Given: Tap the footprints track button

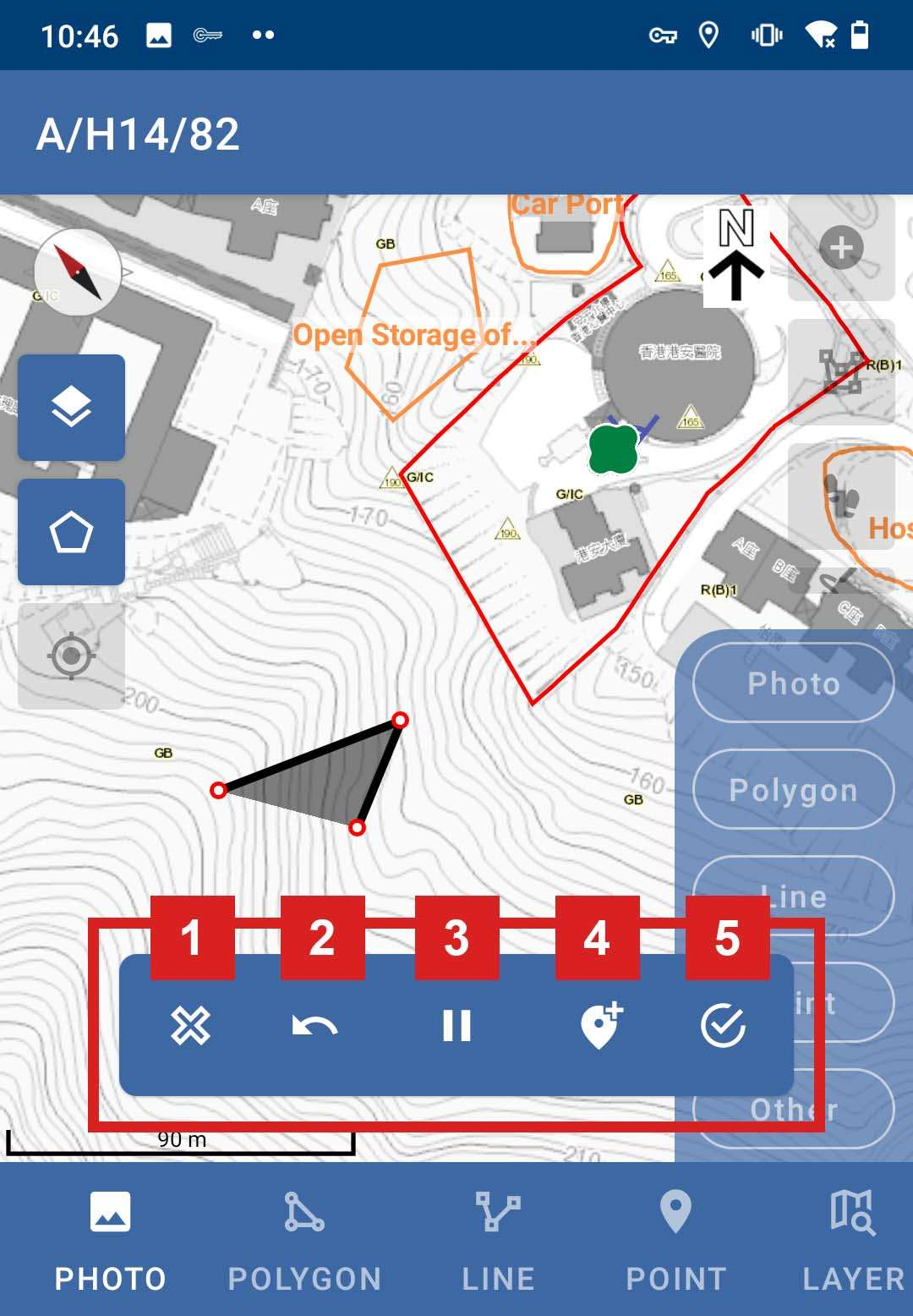Looking at the screenshot, I should pos(841,496).
